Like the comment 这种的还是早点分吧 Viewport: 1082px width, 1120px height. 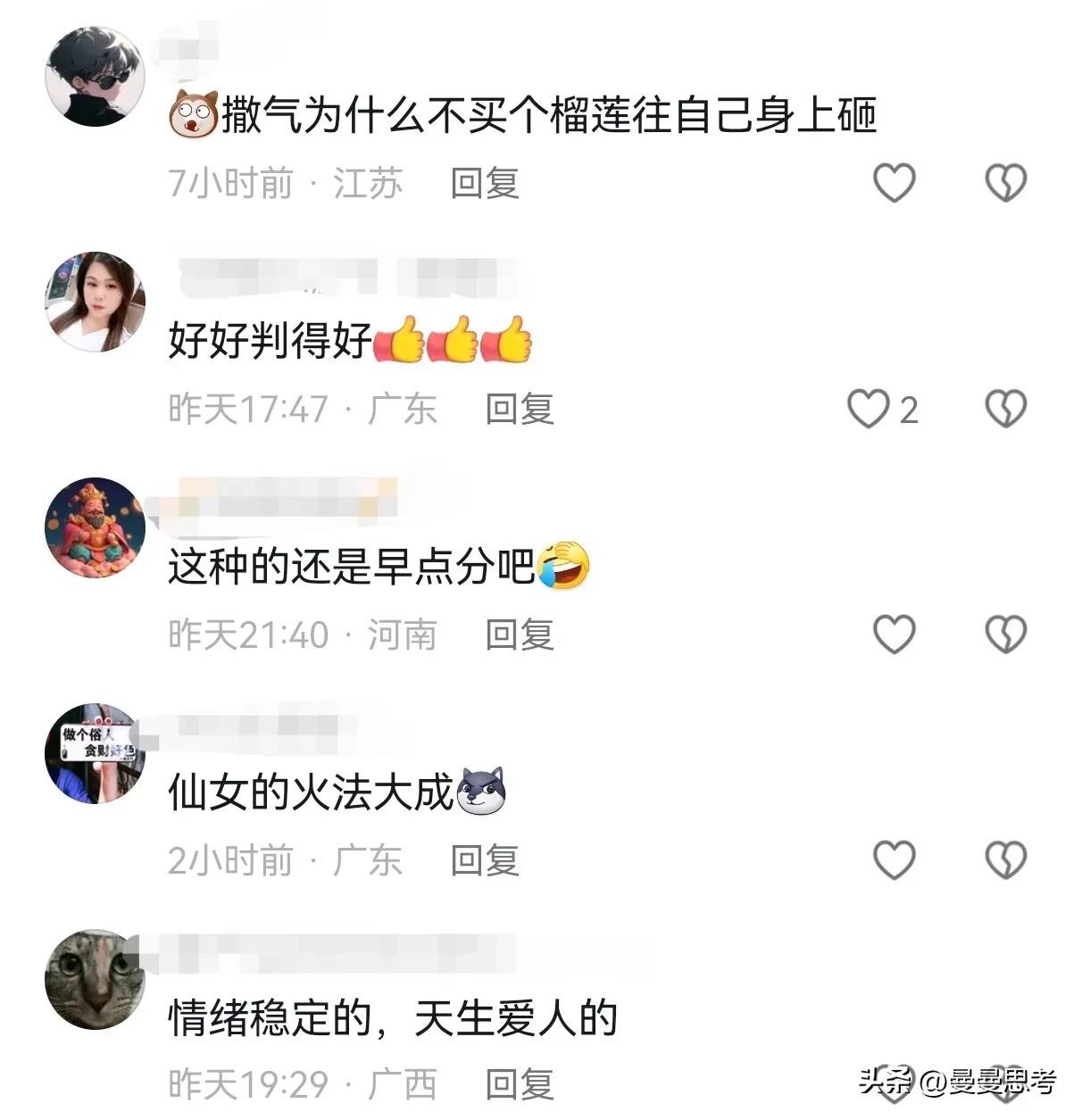click(x=894, y=635)
